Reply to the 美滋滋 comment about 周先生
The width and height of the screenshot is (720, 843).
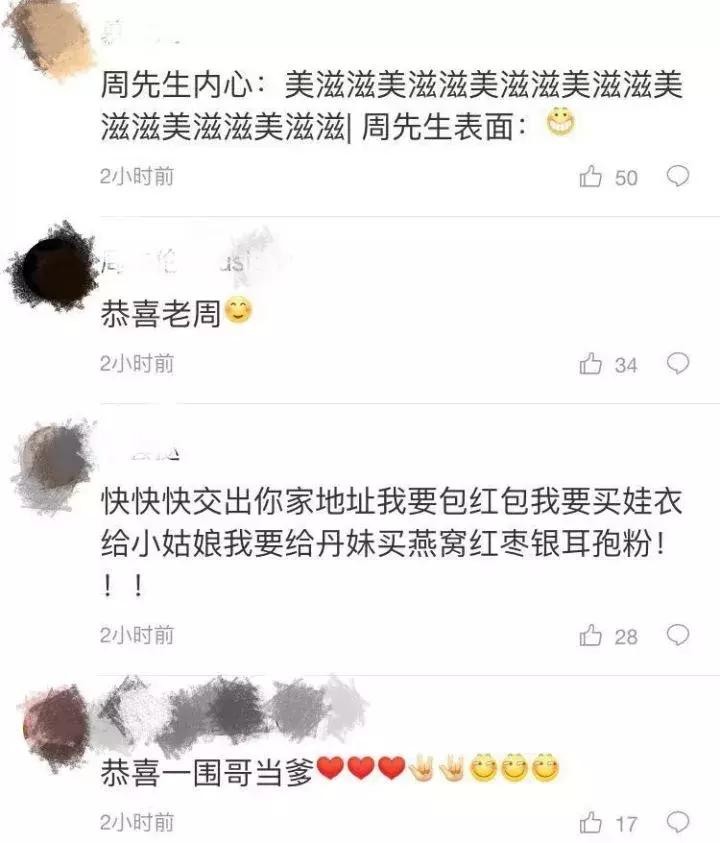[x=678, y=177]
